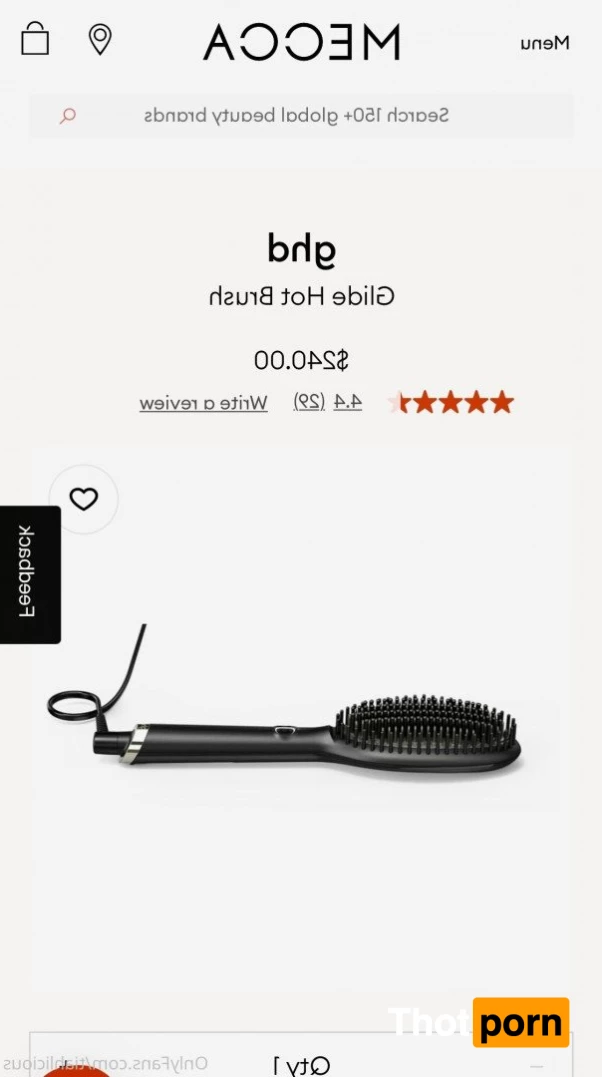The width and height of the screenshot is (602, 1077).
Task: Open the Menu
Action: 545,42
